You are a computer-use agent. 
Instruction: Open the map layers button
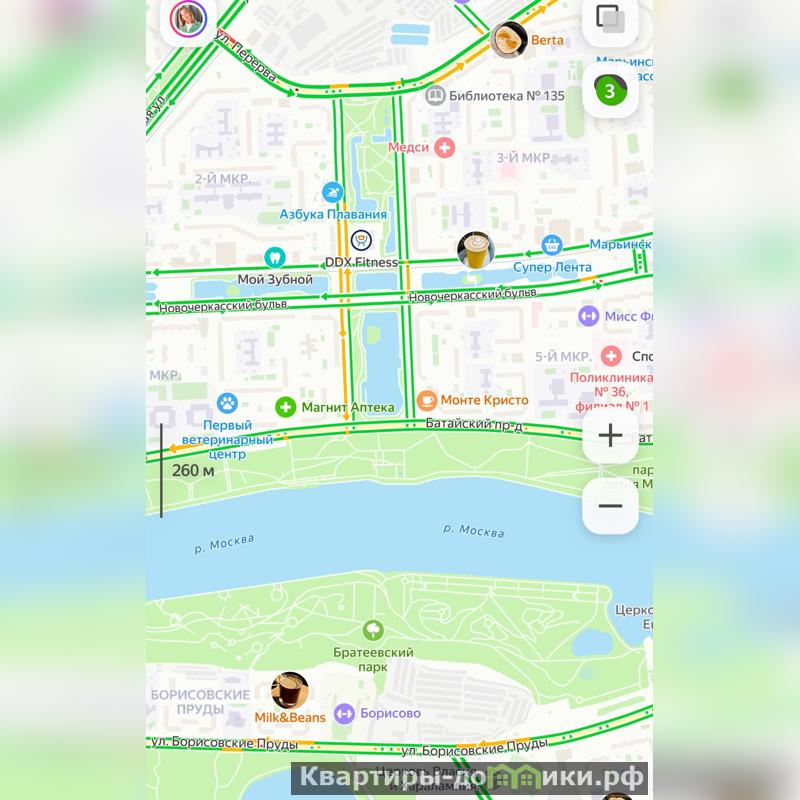click(609, 18)
